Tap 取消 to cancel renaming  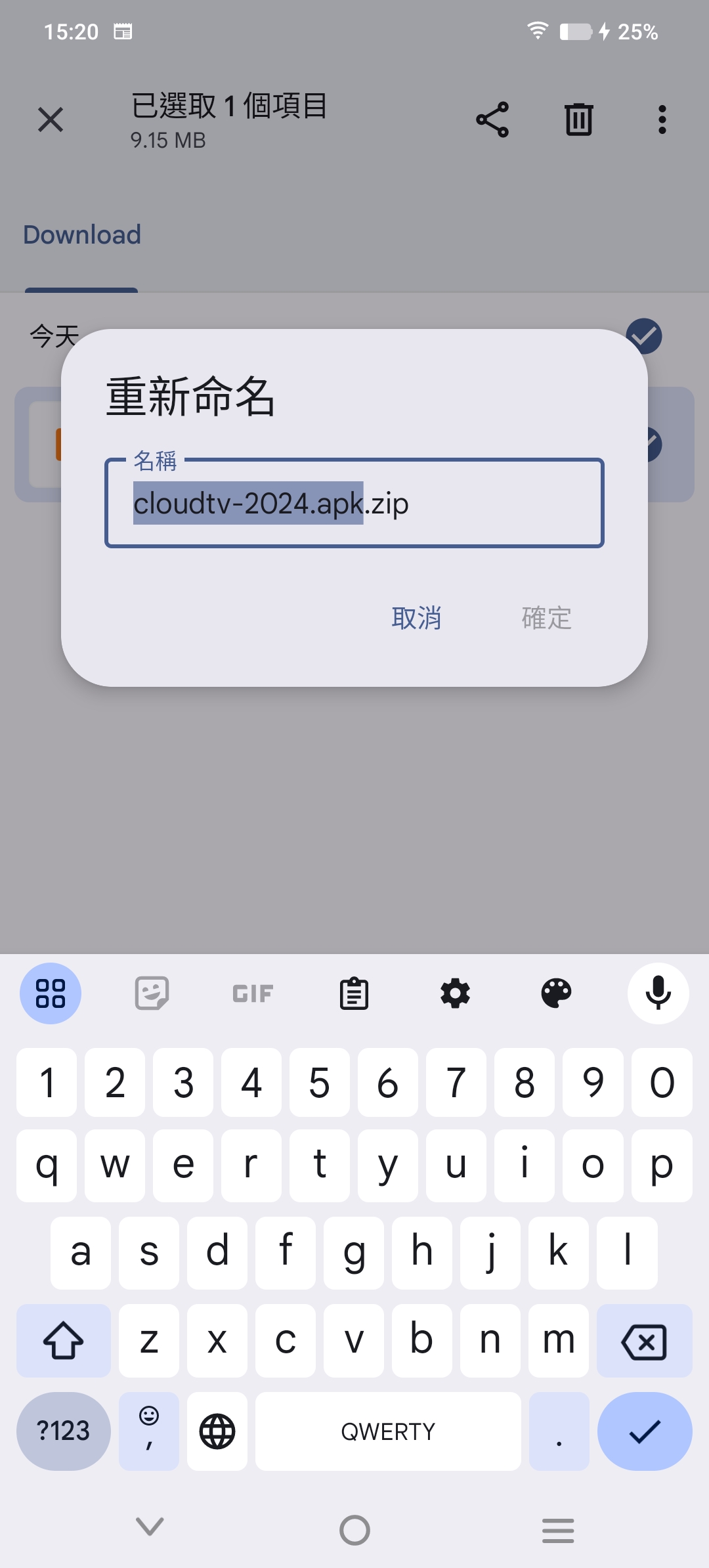pos(416,618)
